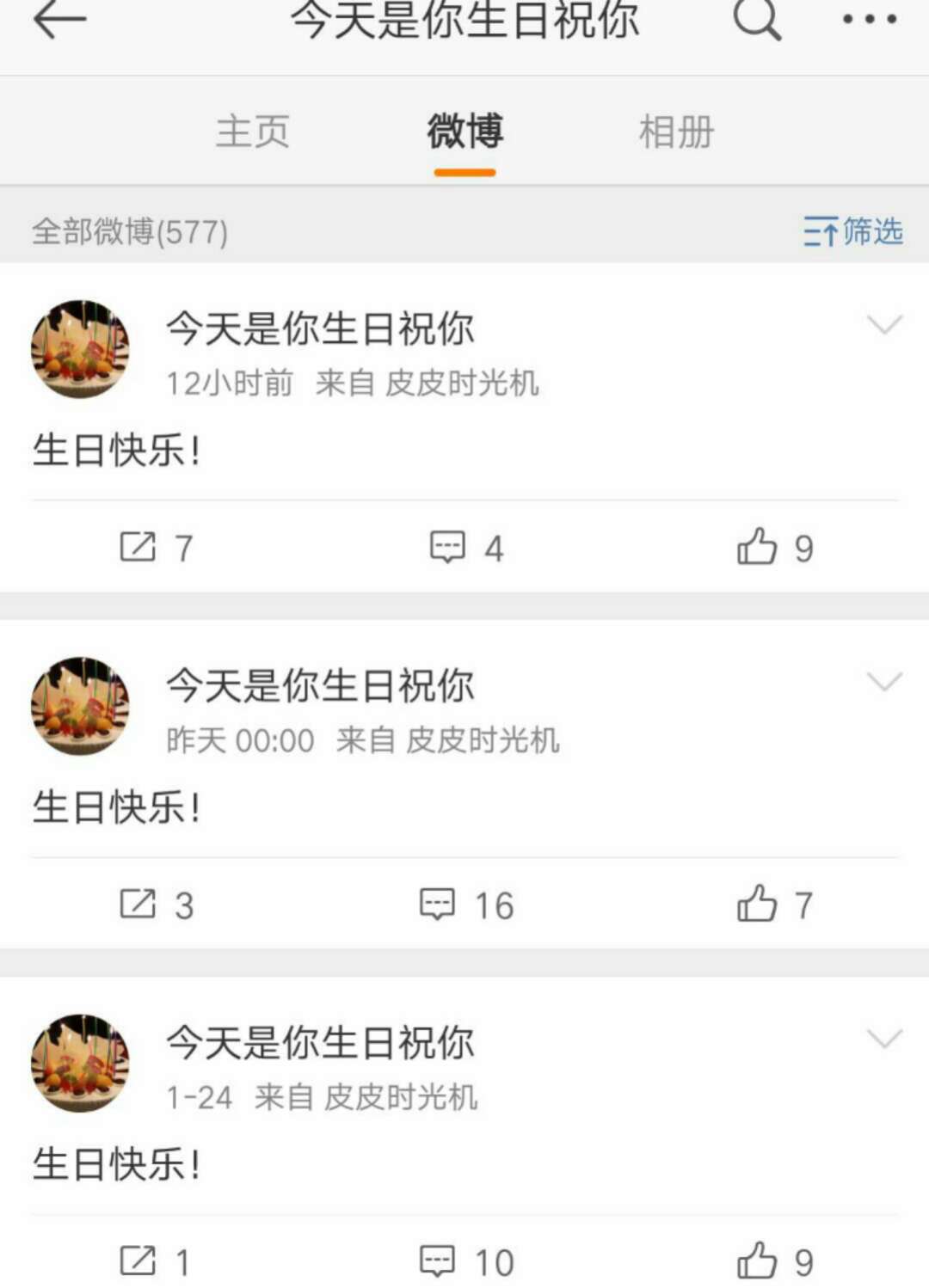Expand chevron on the 12小时前 post
The height and width of the screenshot is (1288, 929).
point(883,325)
